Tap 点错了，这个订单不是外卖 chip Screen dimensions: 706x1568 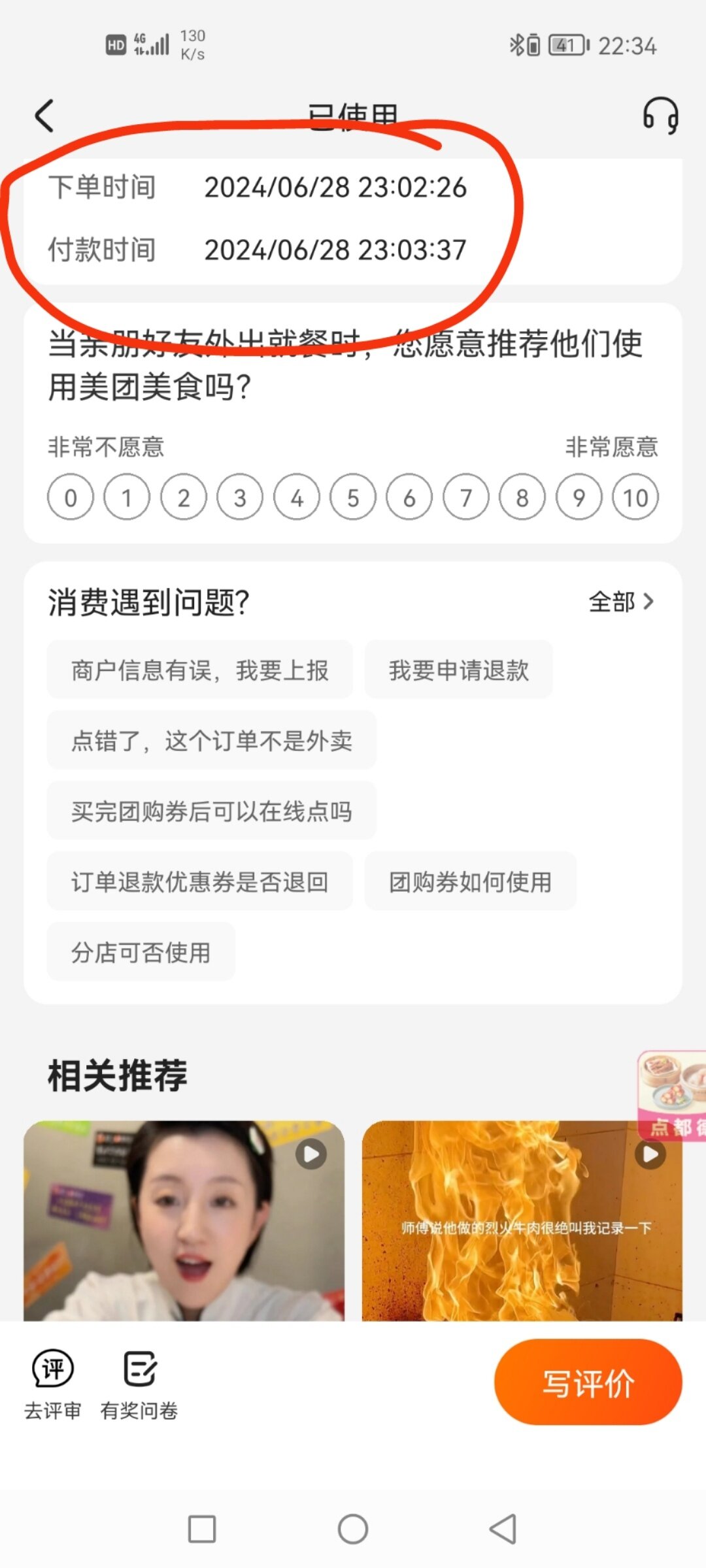click(211, 741)
